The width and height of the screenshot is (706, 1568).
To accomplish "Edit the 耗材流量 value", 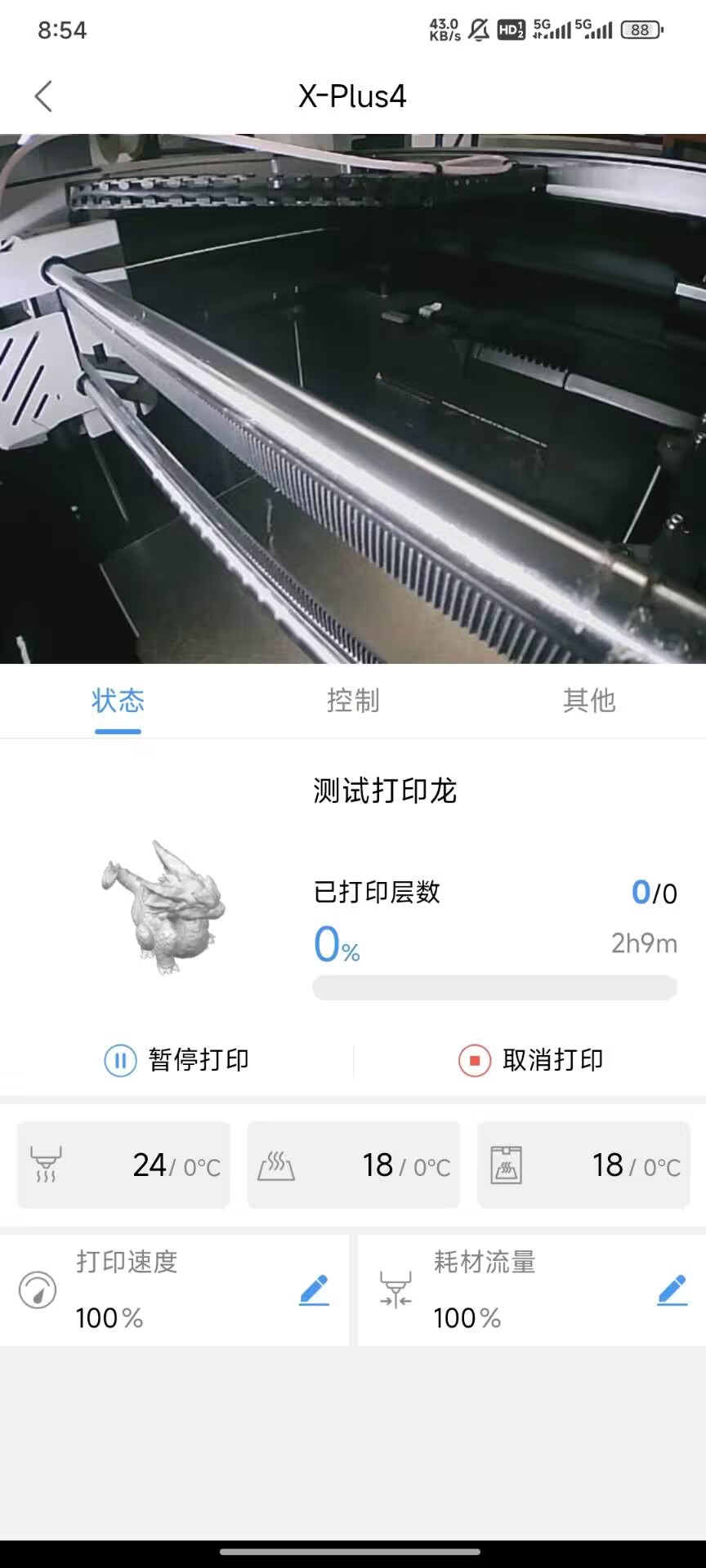I will (x=672, y=1290).
